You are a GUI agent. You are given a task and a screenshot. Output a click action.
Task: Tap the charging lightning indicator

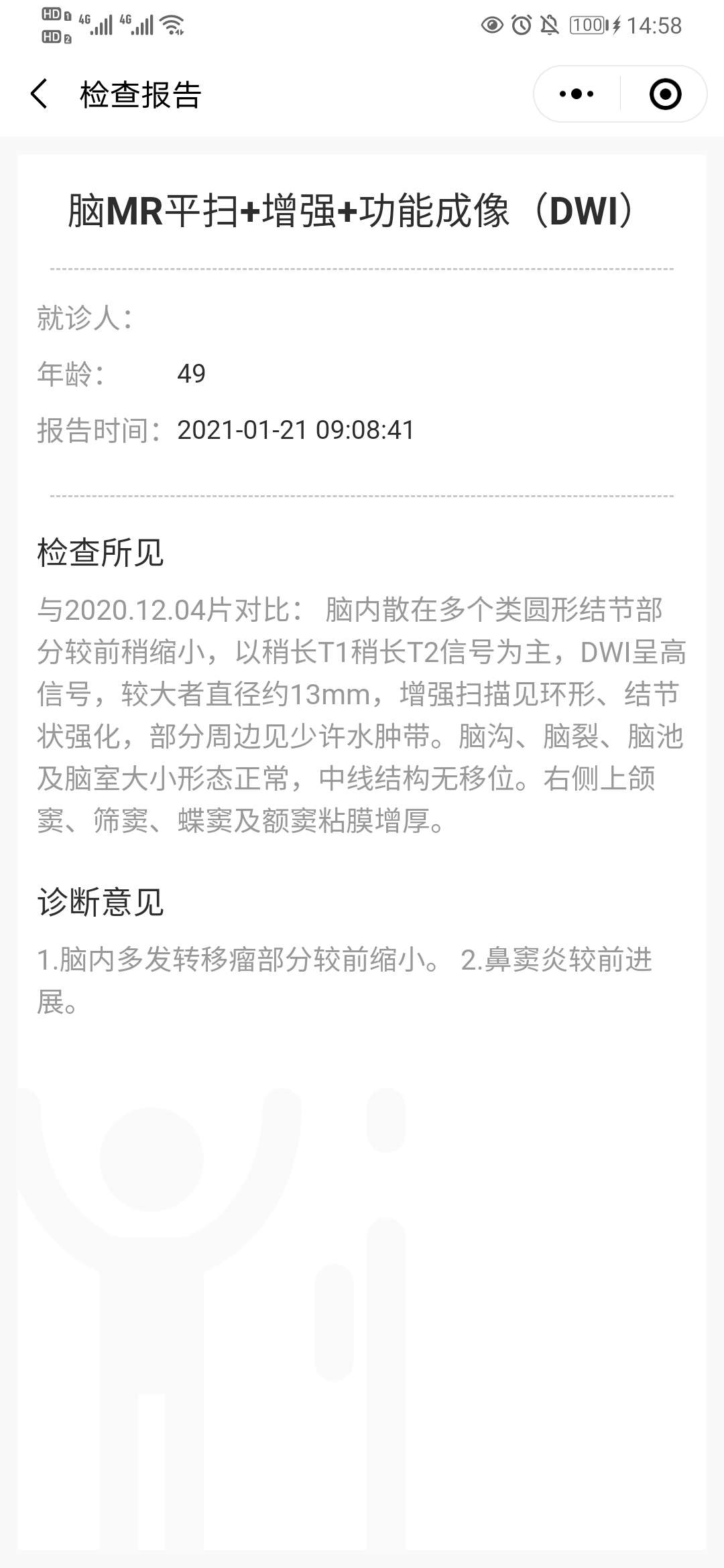point(615,27)
